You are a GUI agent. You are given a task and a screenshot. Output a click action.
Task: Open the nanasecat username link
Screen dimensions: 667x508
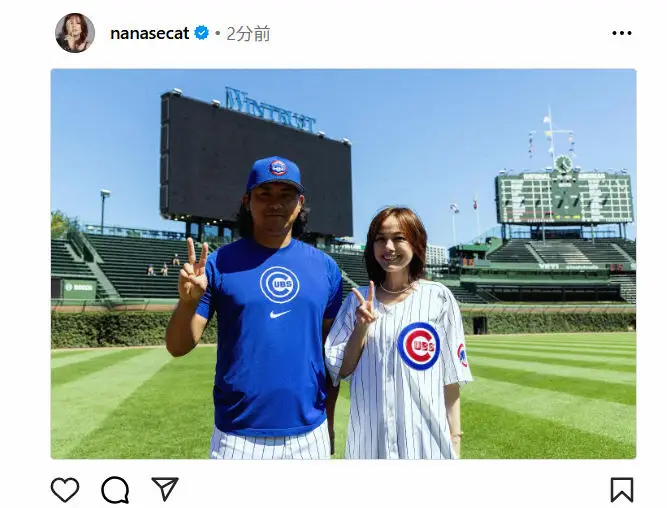coord(149,33)
